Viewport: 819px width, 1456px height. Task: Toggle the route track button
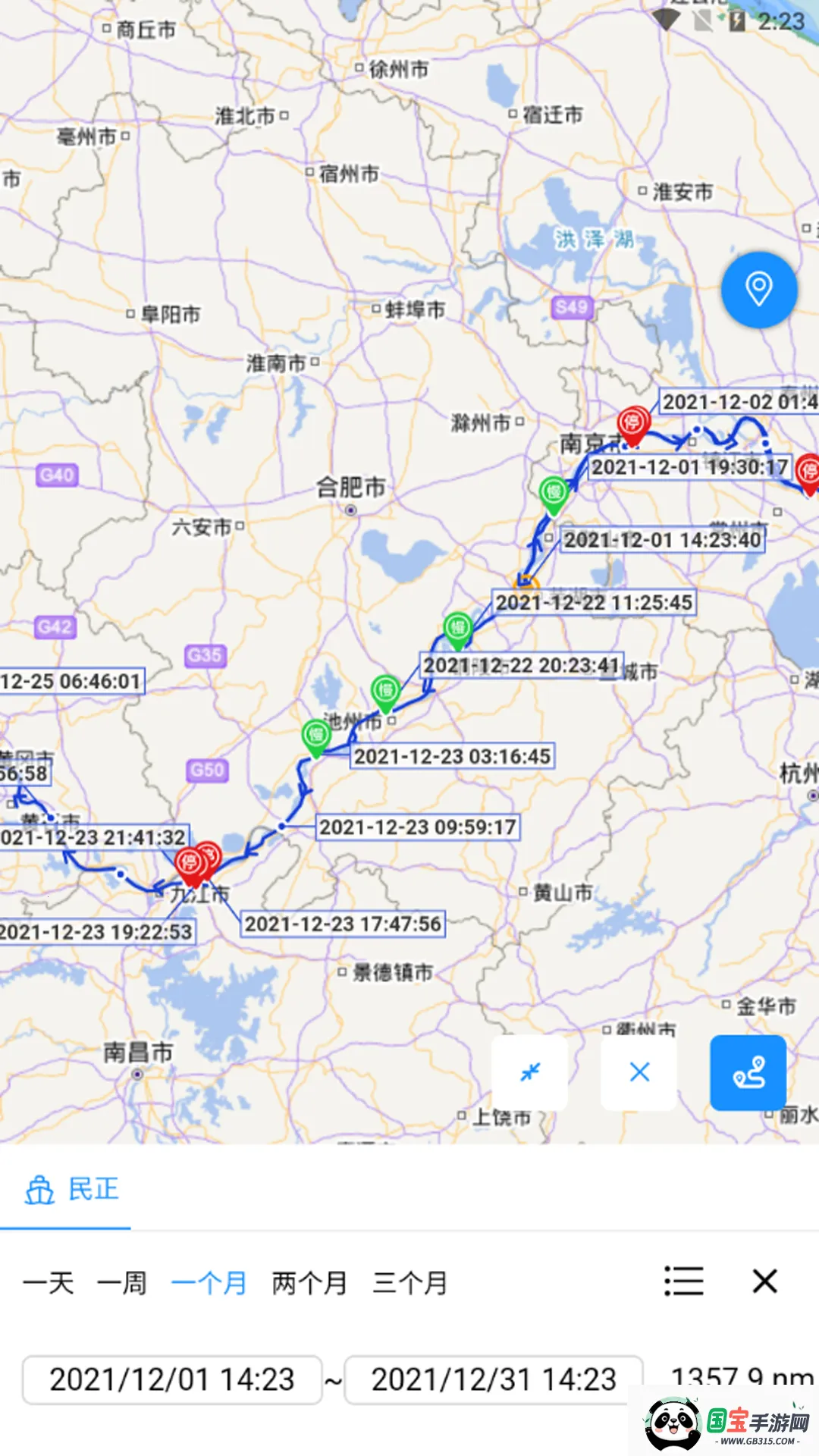(x=748, y=1072)
